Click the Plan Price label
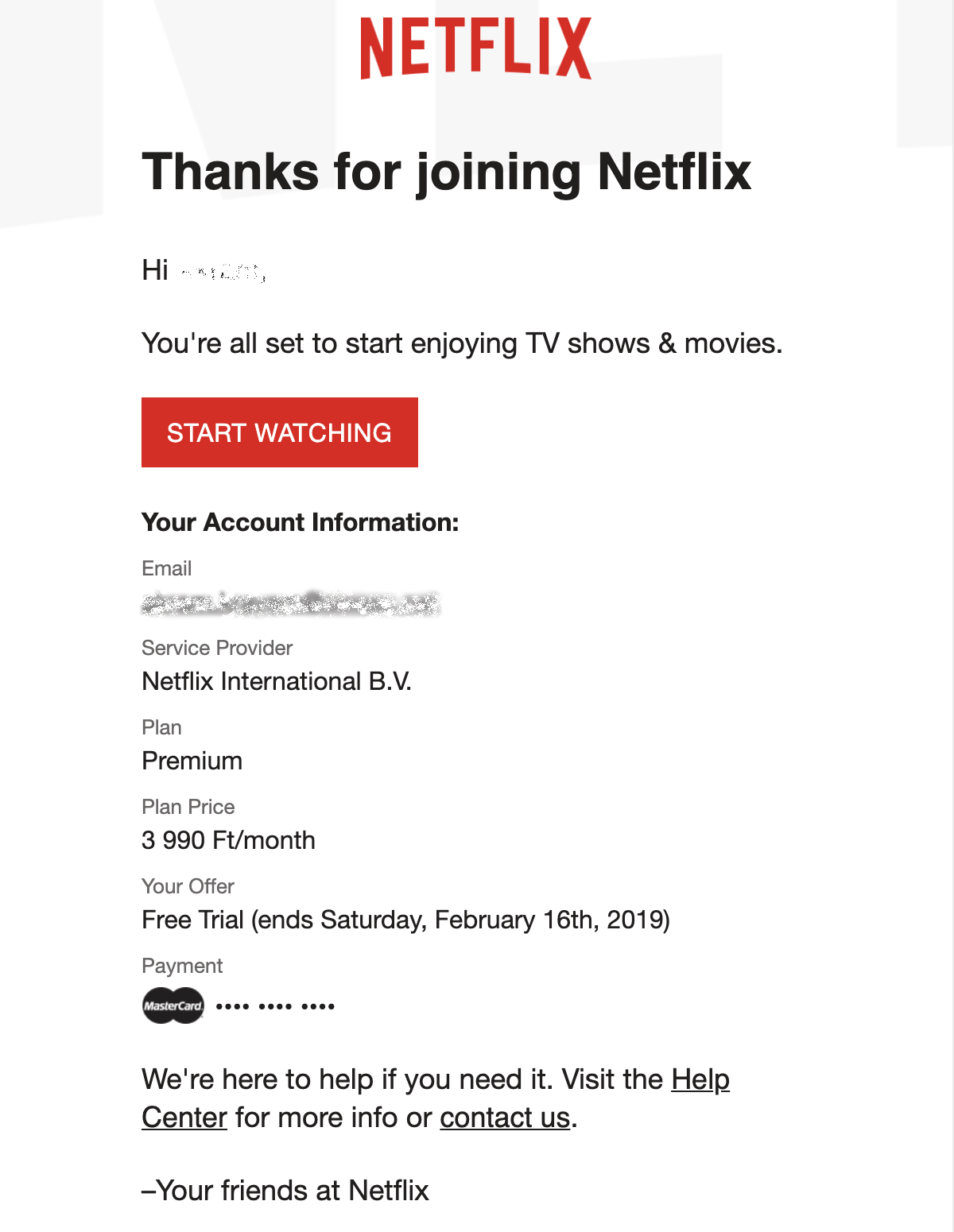 tap(188, 807)
